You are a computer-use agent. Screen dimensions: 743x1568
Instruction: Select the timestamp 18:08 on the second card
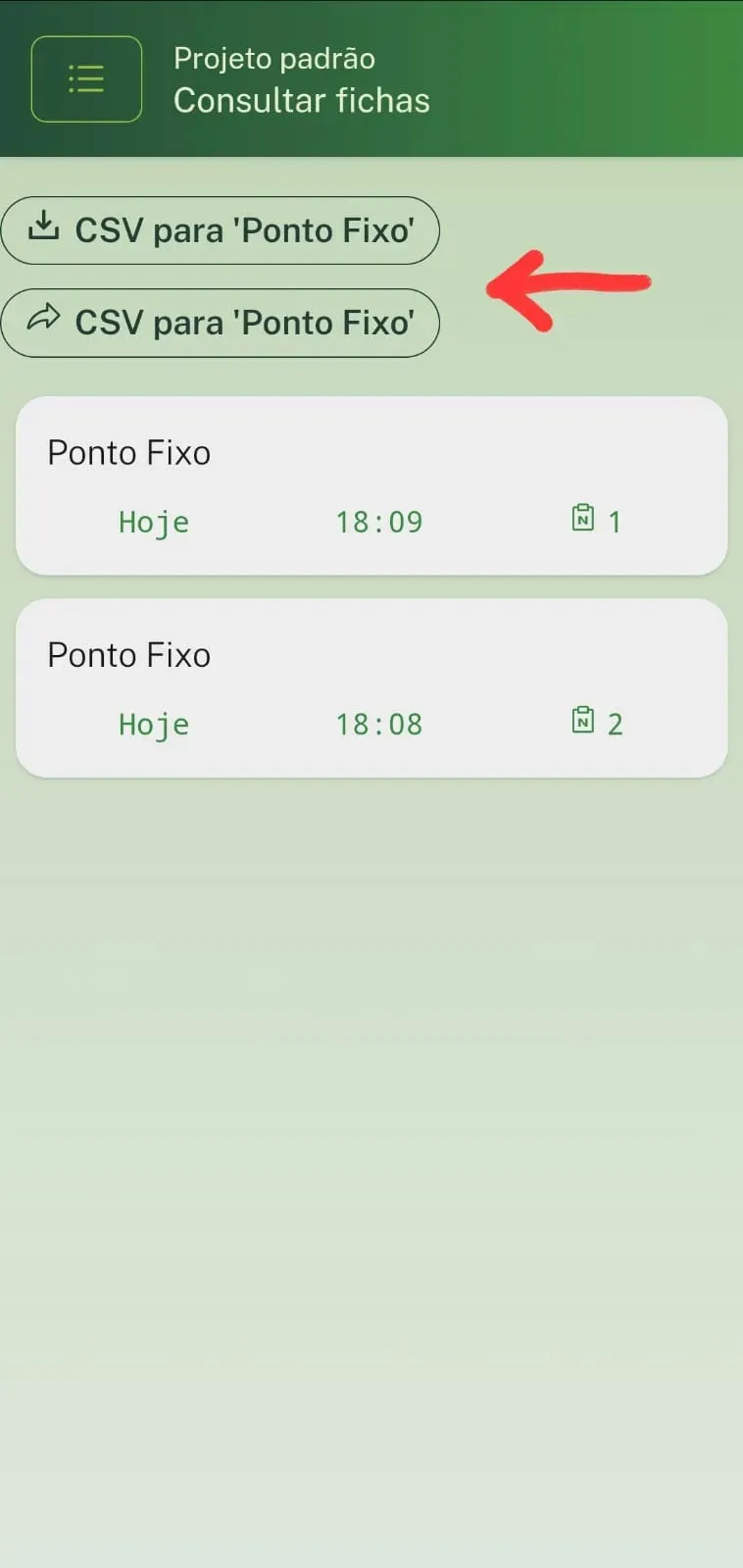(x=378, y=724)
